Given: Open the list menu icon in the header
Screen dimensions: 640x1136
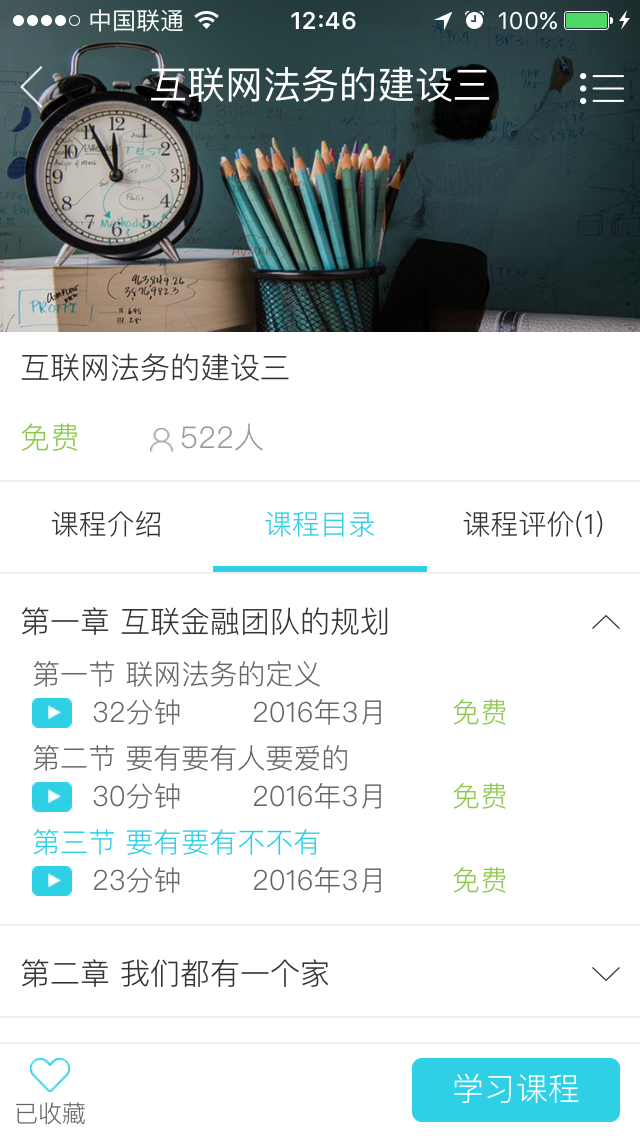Looking at the screenshot, I should [602, 88].
